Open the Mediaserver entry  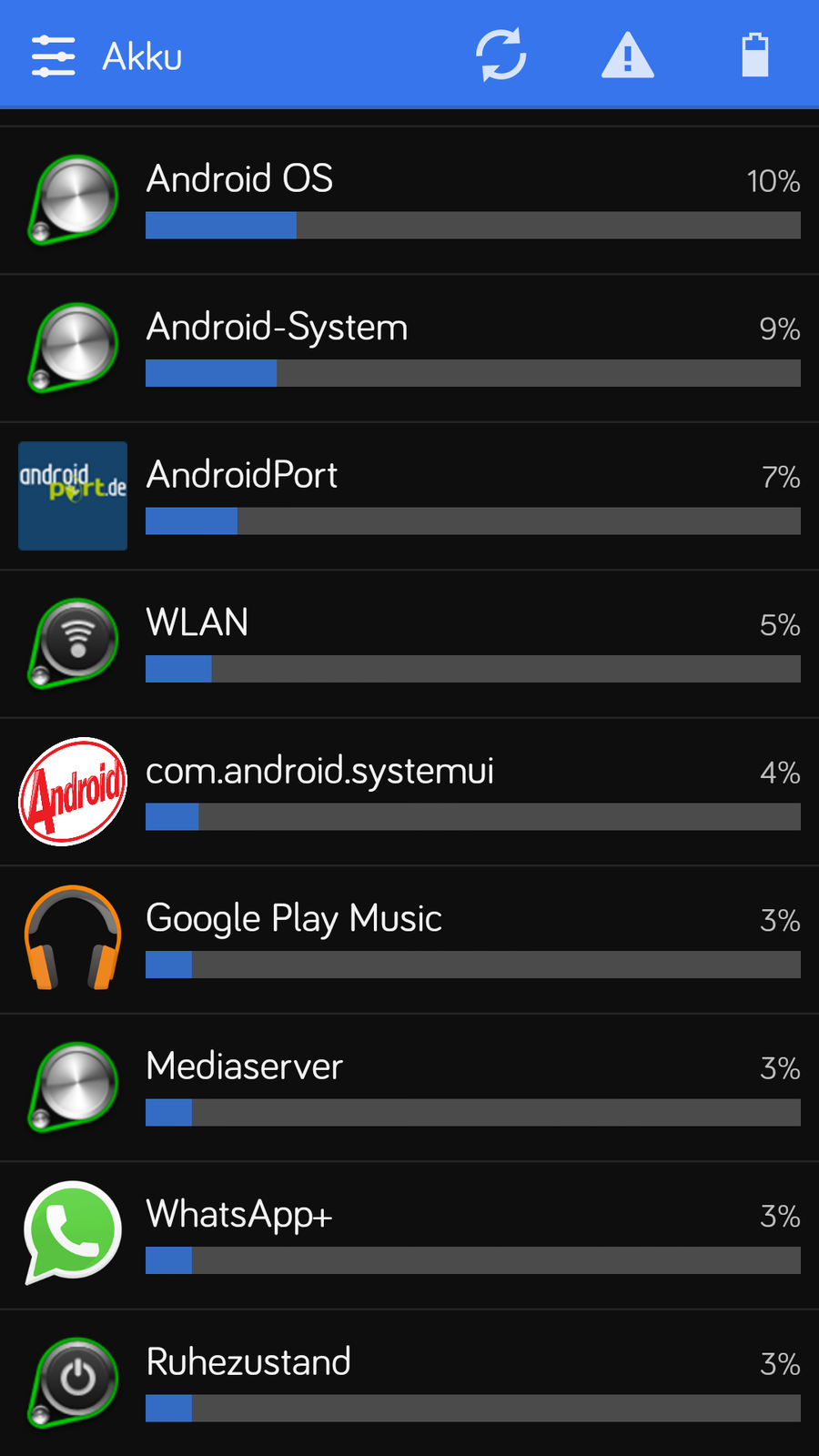(409, 1088)
